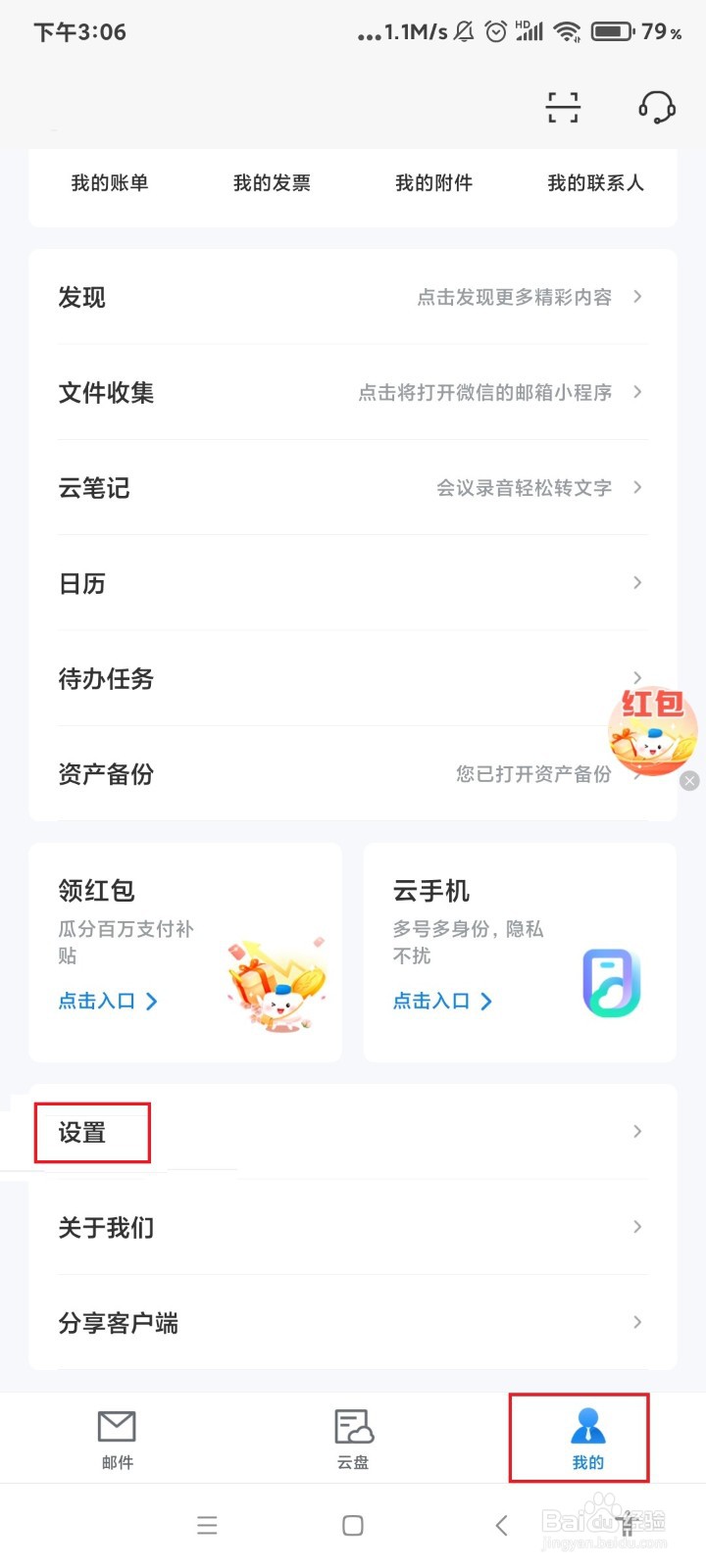The image size is (706, 1568).
Task: Open 关于我们 about page
Action: [x=106, y=1227]
